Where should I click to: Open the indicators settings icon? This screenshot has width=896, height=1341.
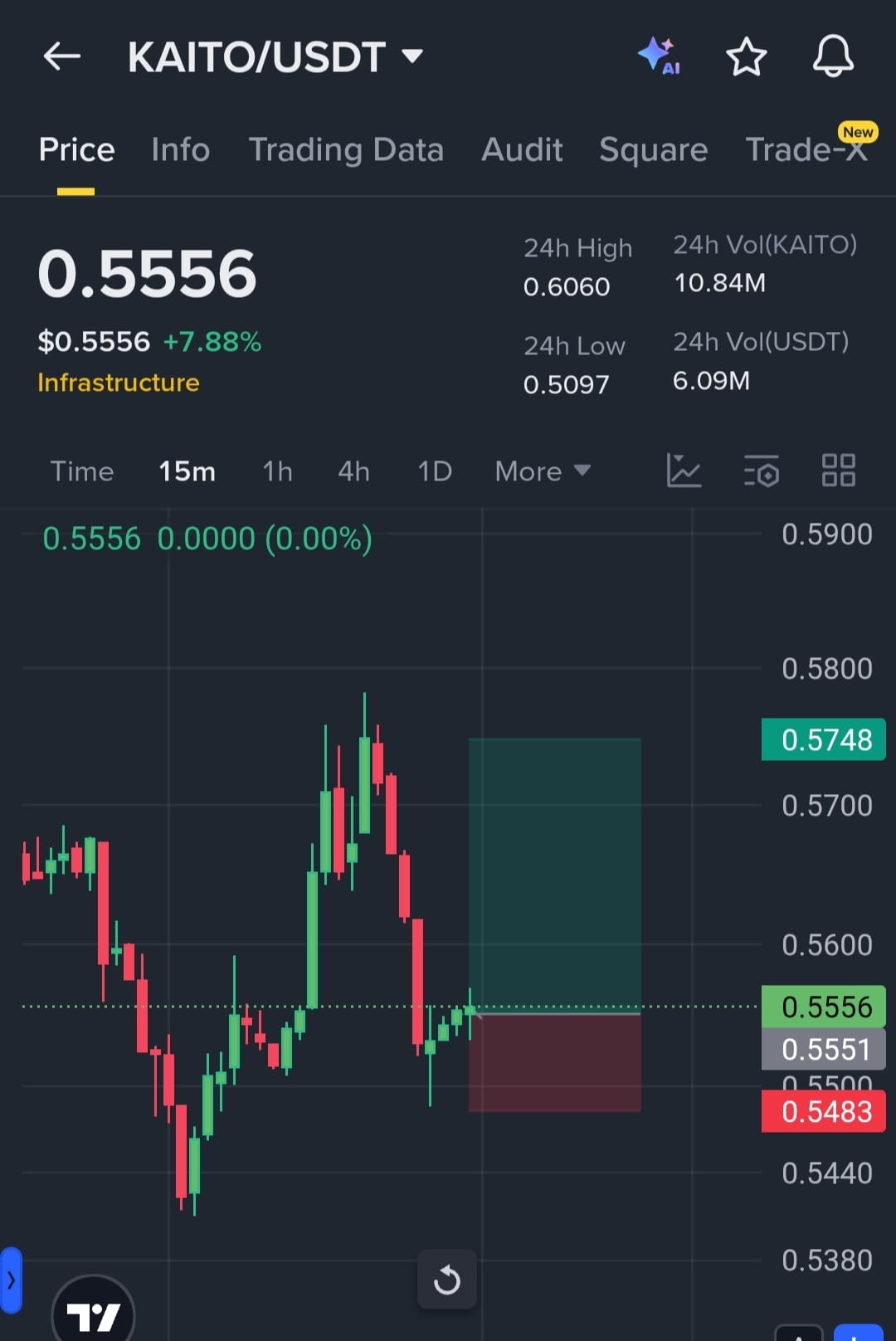pos(761,471)
